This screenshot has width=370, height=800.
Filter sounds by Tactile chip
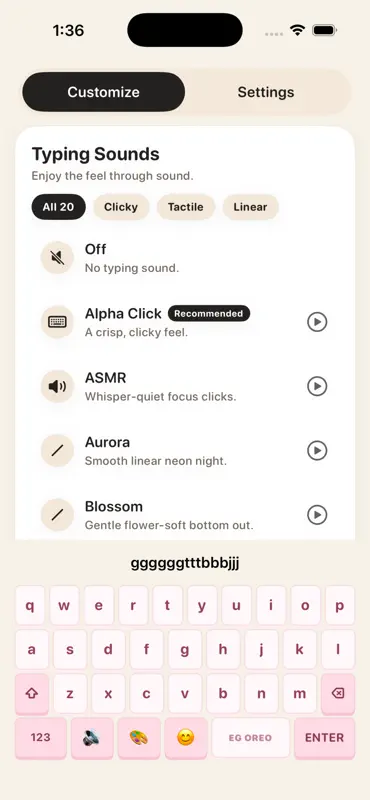186,207
